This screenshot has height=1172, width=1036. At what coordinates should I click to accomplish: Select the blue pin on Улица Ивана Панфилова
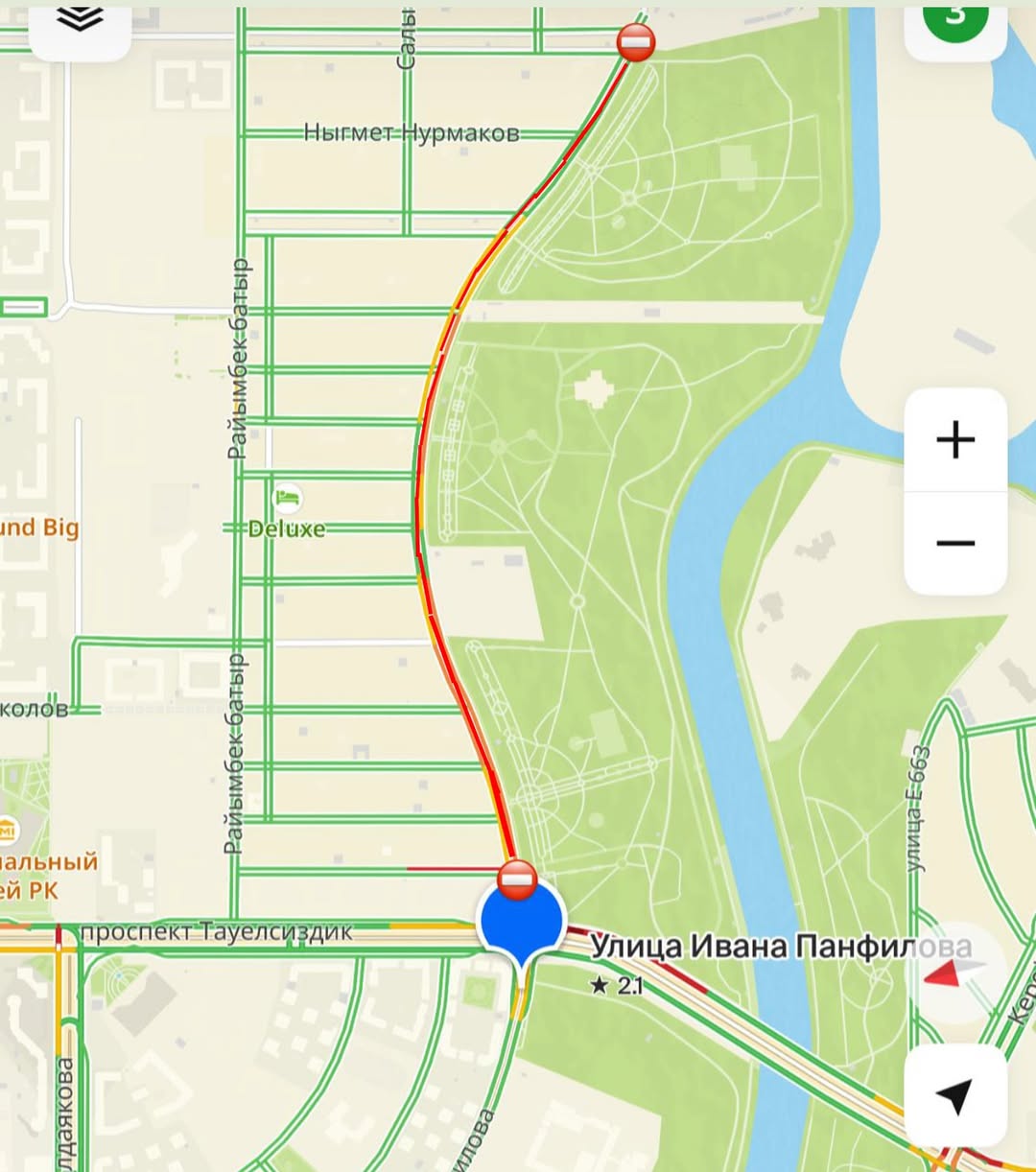coord(521,921)
